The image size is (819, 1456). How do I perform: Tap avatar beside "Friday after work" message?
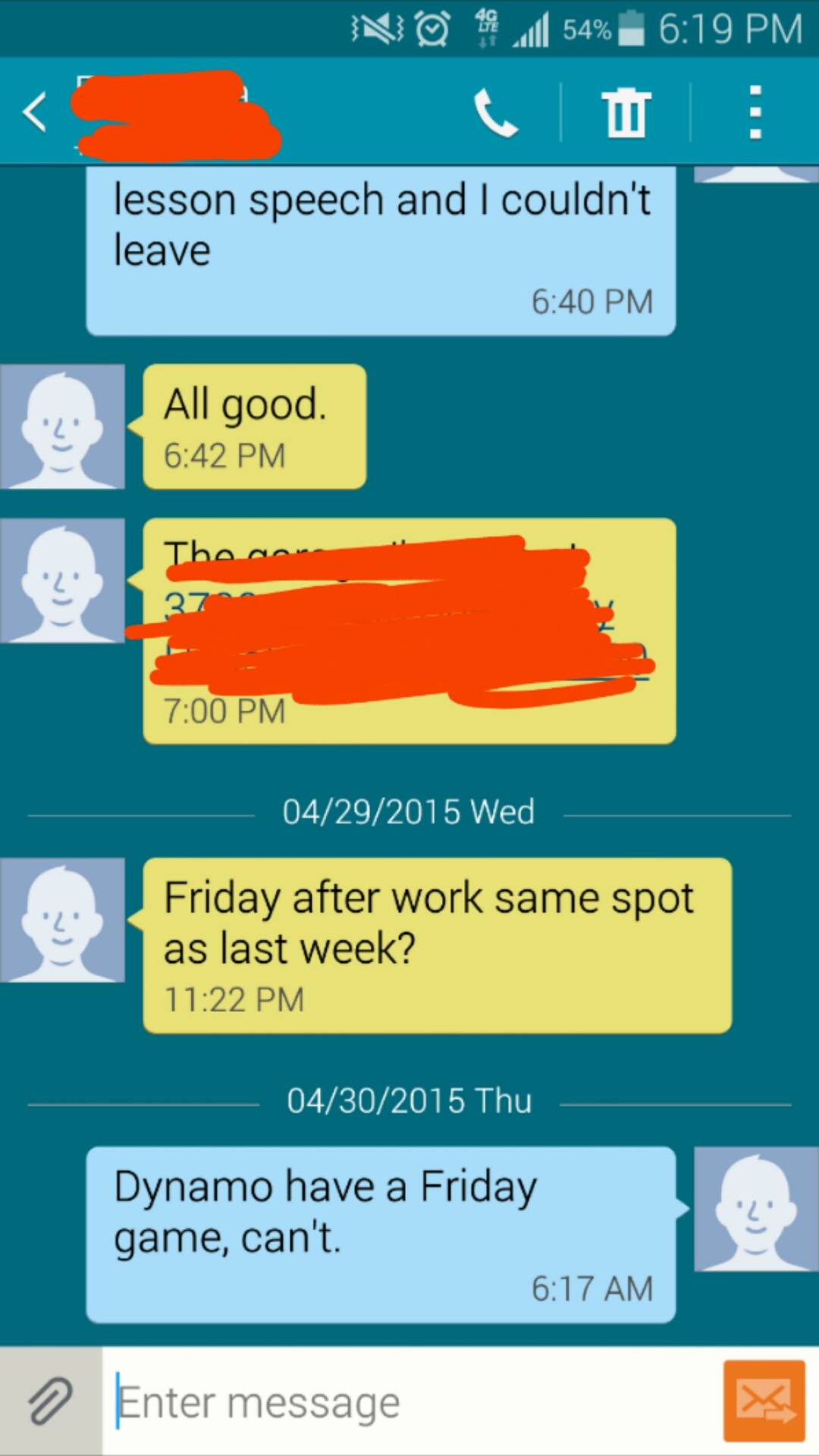coord(62,921)
